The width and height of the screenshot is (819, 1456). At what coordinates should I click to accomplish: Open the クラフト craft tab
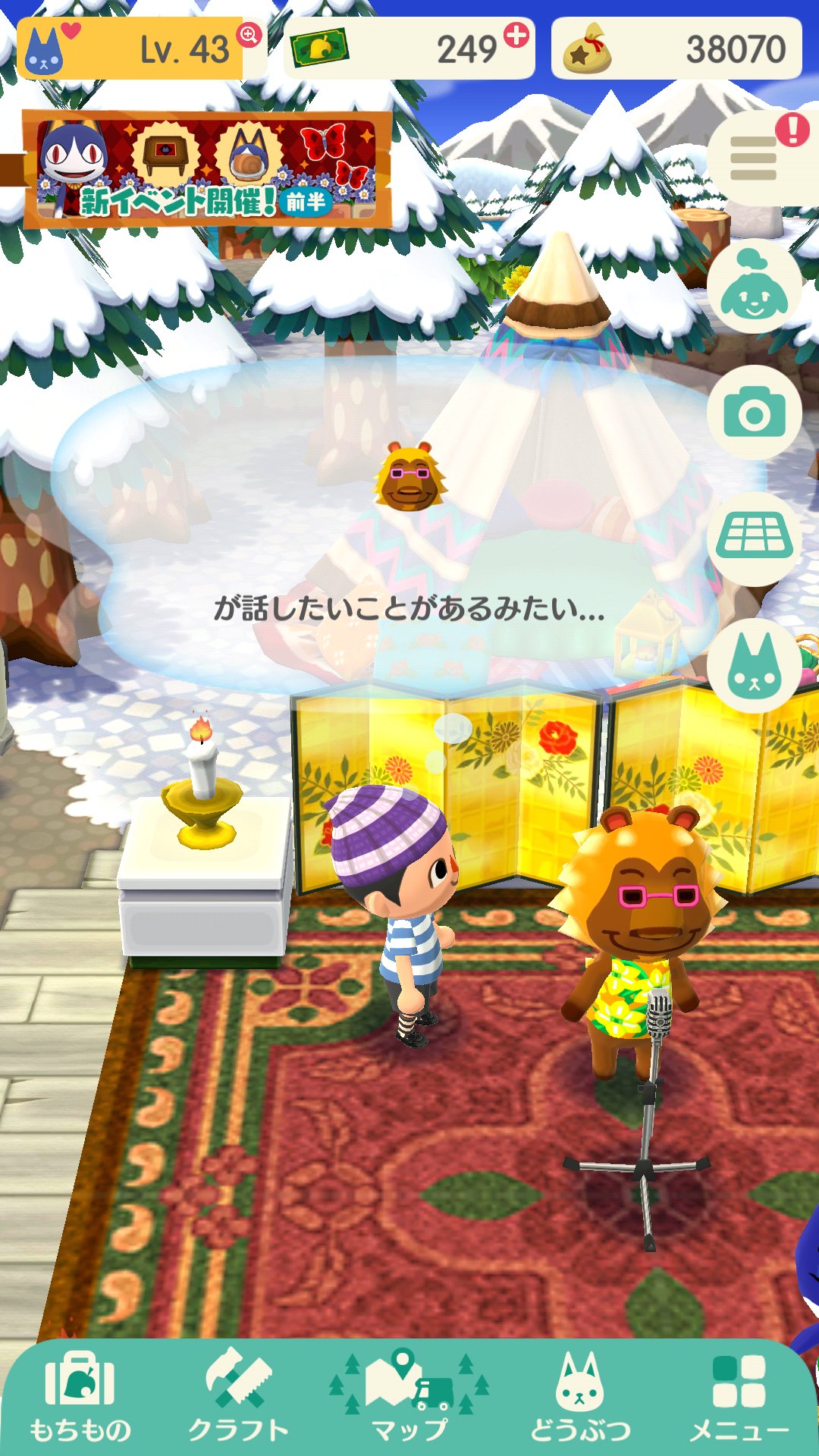click(238, 1397)
